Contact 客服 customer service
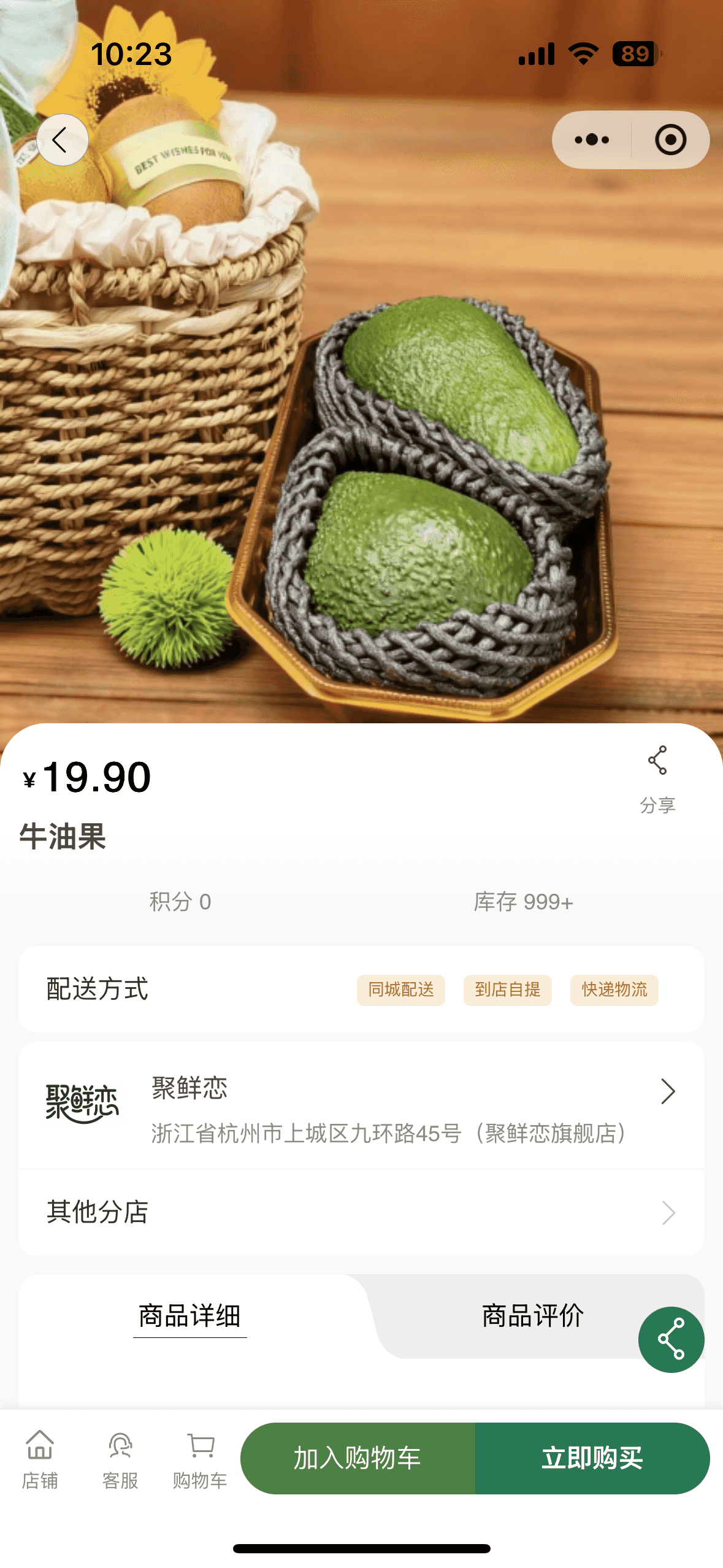 (120, 1459)
